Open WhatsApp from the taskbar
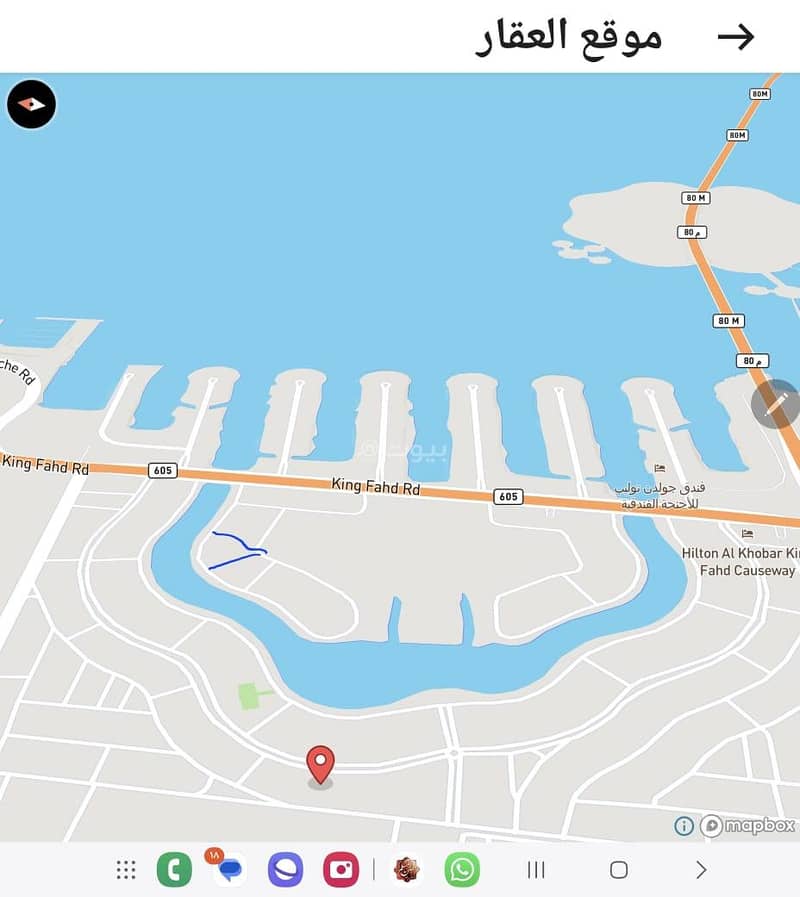This screenshot has height=897, width=800. tap(462, 870)
